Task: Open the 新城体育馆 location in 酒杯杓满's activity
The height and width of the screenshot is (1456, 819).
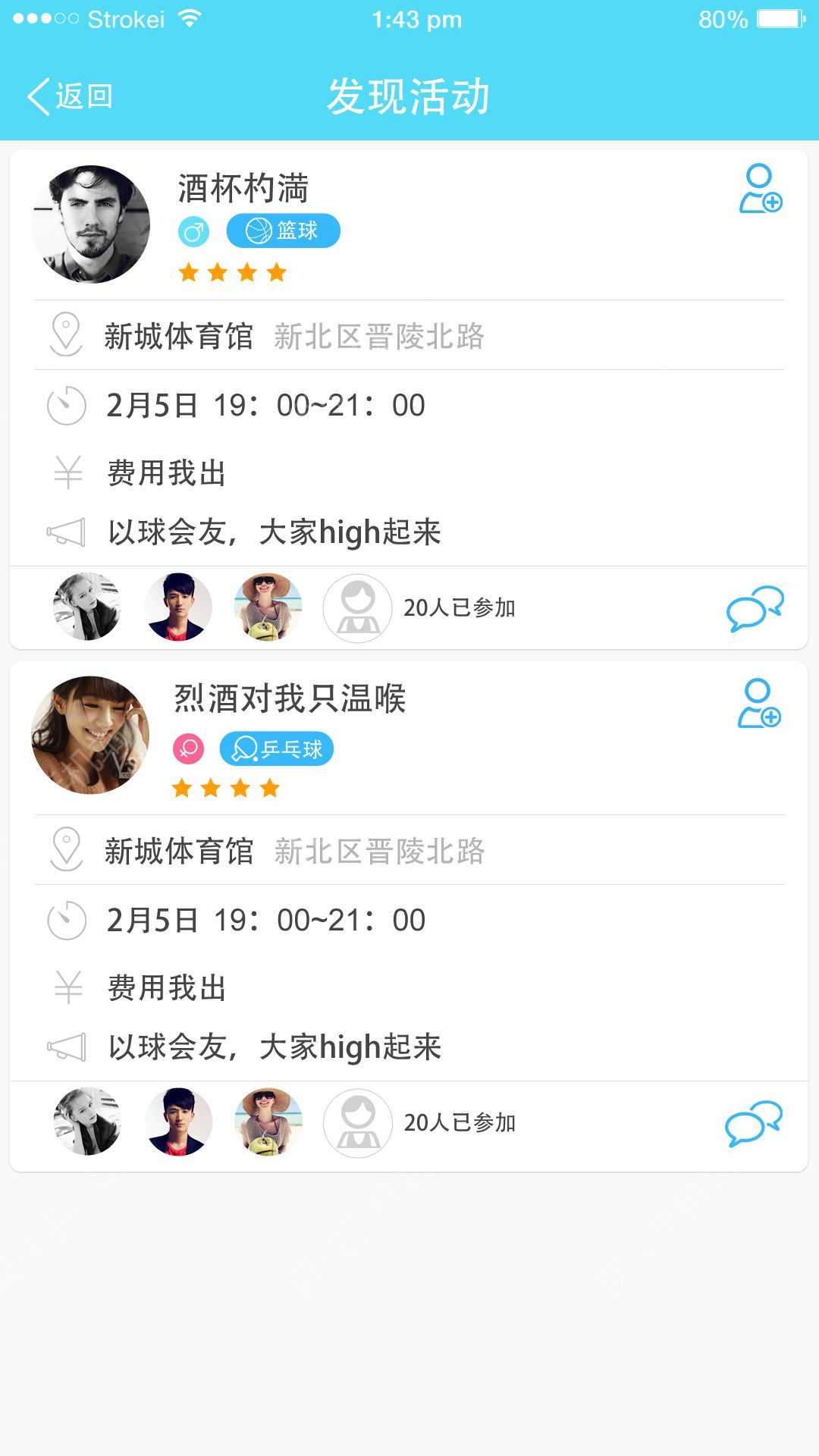Action: coord(179,336)
